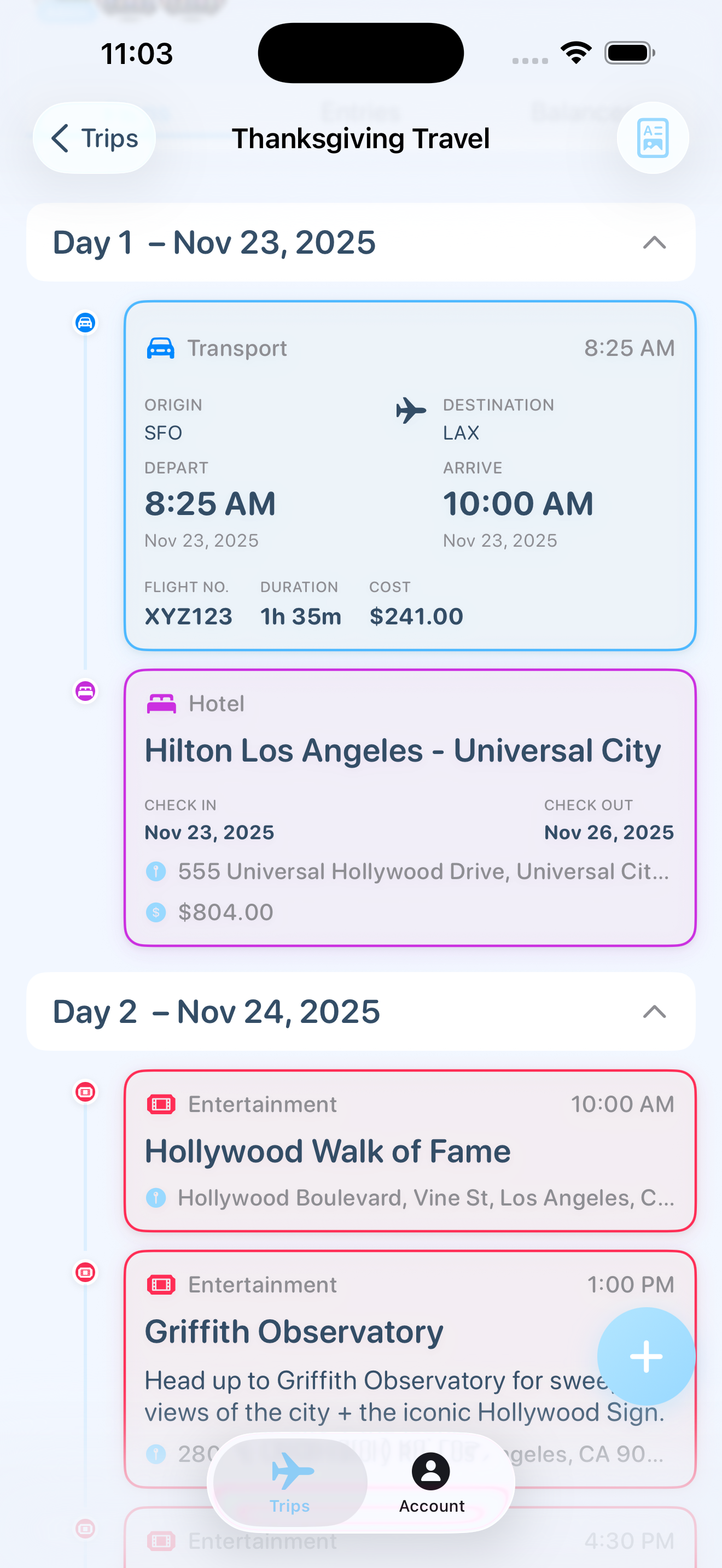Viewport: 722px width, 1568px height.
Task: Open the Hilton Los Angeles hotel card
Action: [x=410, y=810]
